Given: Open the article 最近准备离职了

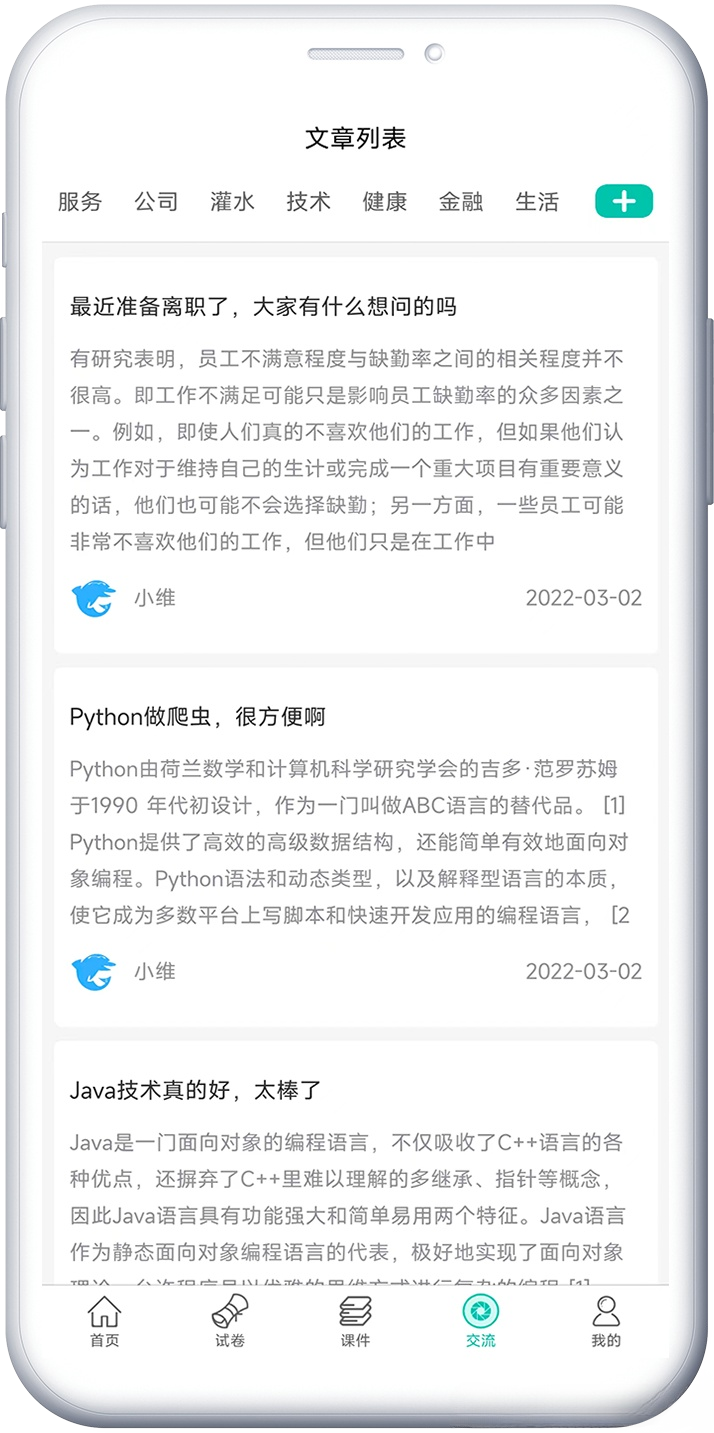Looking at the screenshot, I should click(x=263, y=307).
